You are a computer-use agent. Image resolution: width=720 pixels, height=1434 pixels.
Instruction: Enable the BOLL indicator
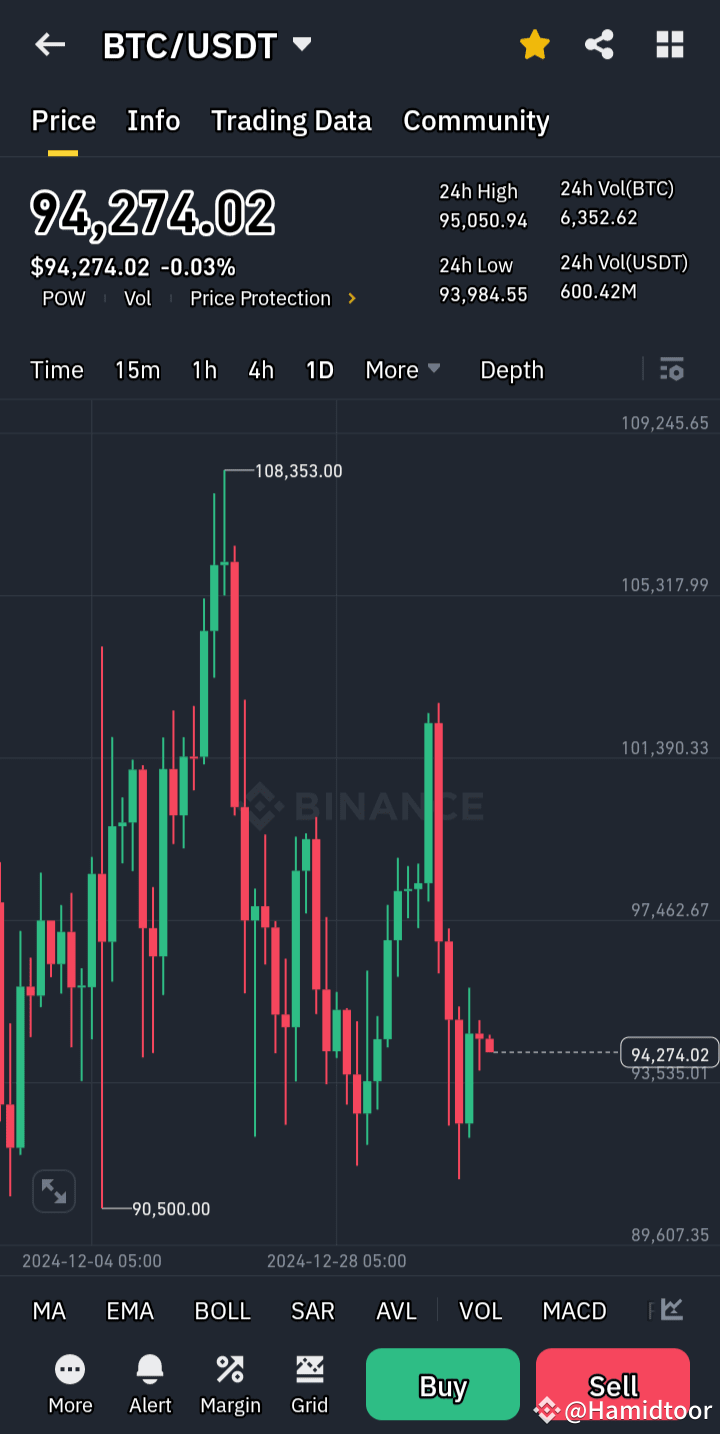[x=222, y=1311]
